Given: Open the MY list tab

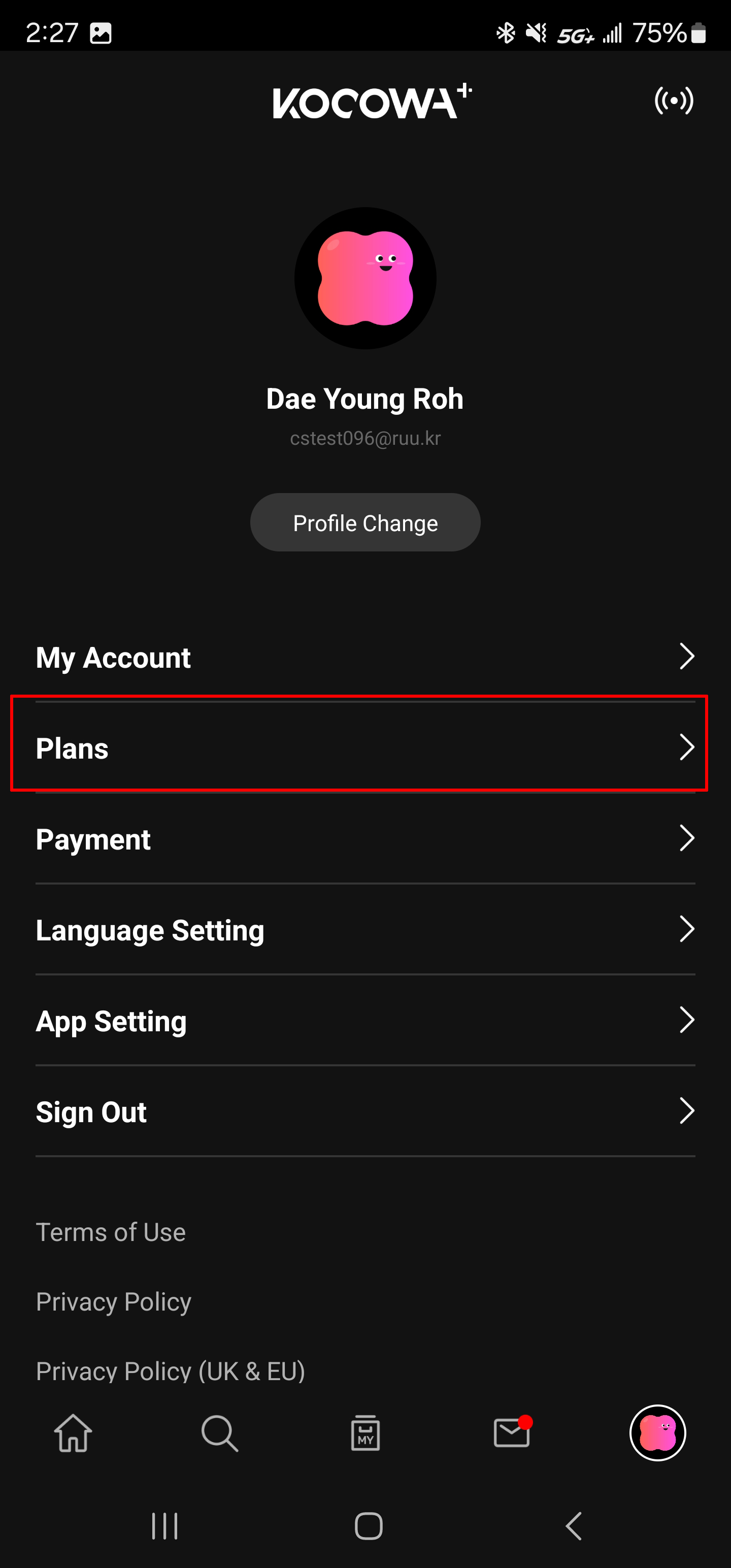Looking at the screenshot, I should (365, 1433).
